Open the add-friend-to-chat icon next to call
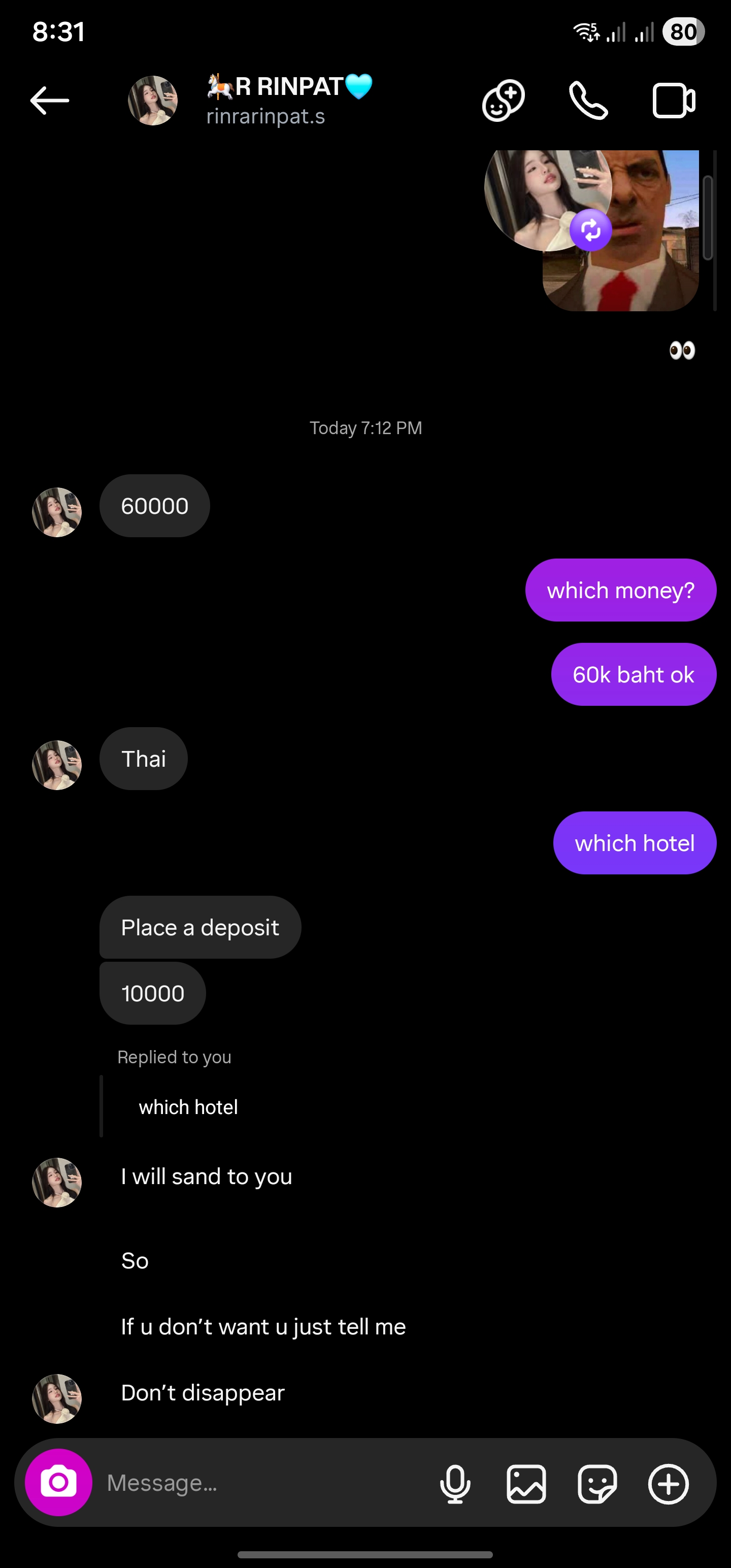Image resolution: width=731 pixels, height=1568 pixels. pyautogui.click(x=503, y=101)
